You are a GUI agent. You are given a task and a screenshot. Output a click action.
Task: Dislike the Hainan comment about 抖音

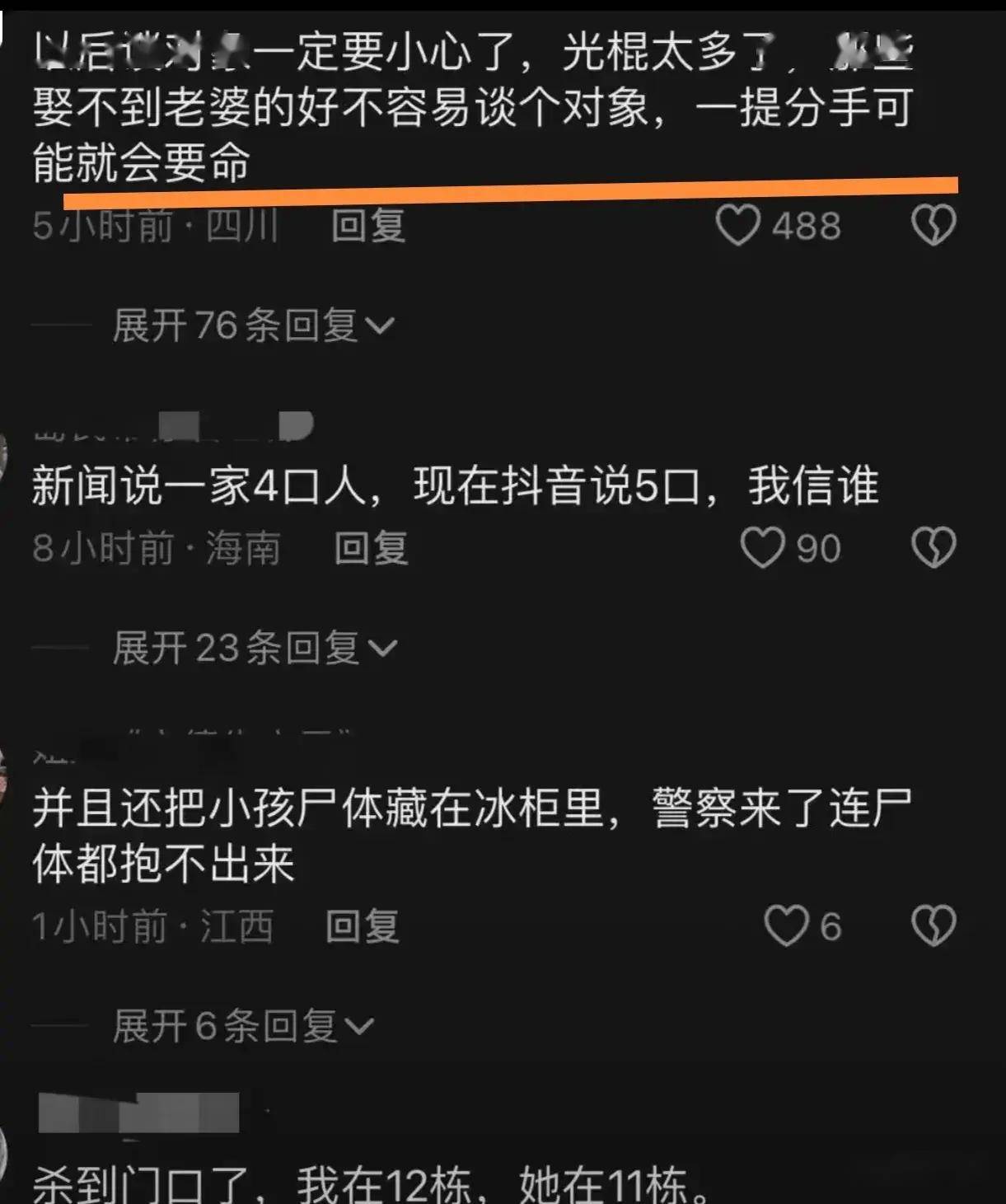933,548
